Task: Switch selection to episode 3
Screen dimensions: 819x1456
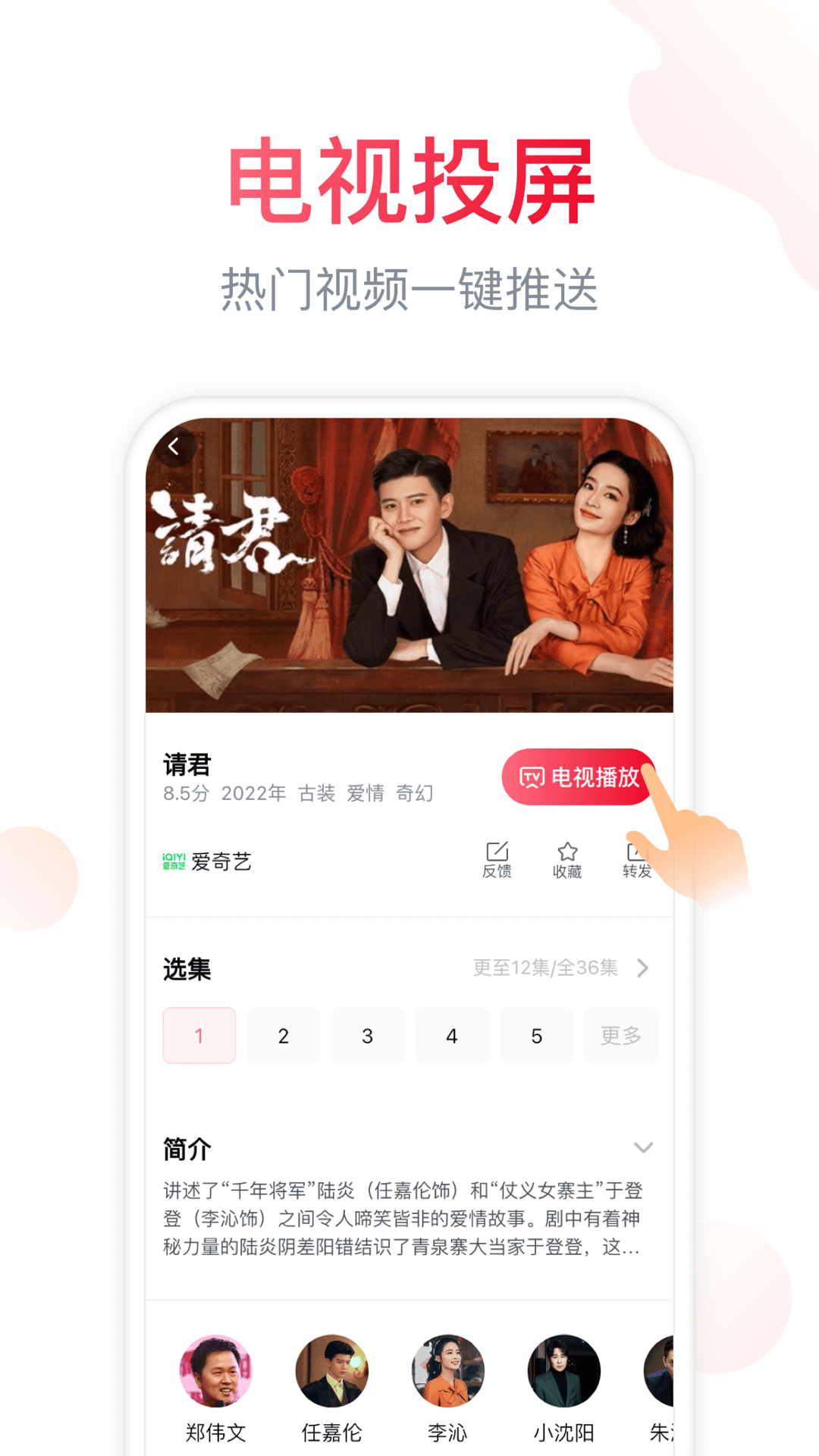Action: coord(368,1036)
